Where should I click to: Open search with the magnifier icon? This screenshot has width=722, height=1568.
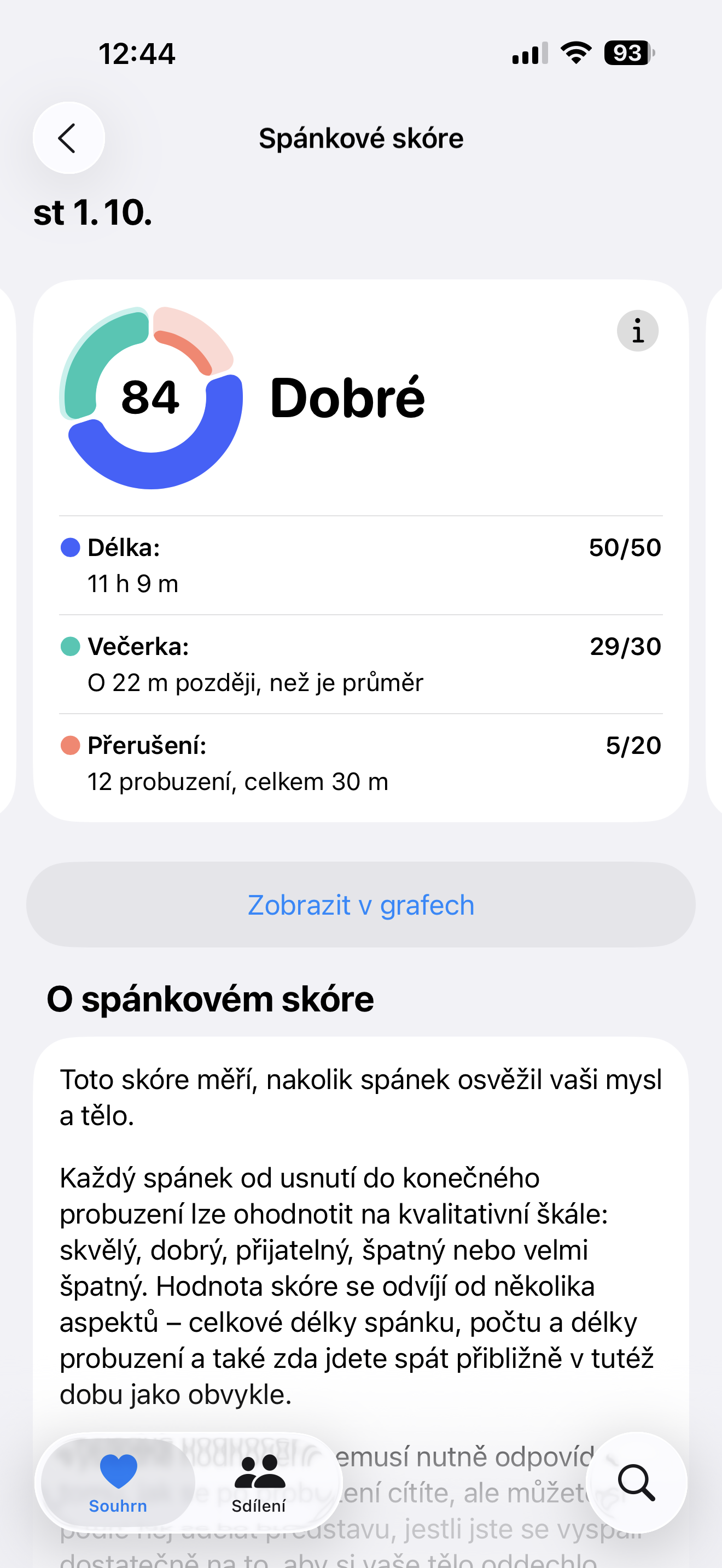click(x=636, y=1483)
